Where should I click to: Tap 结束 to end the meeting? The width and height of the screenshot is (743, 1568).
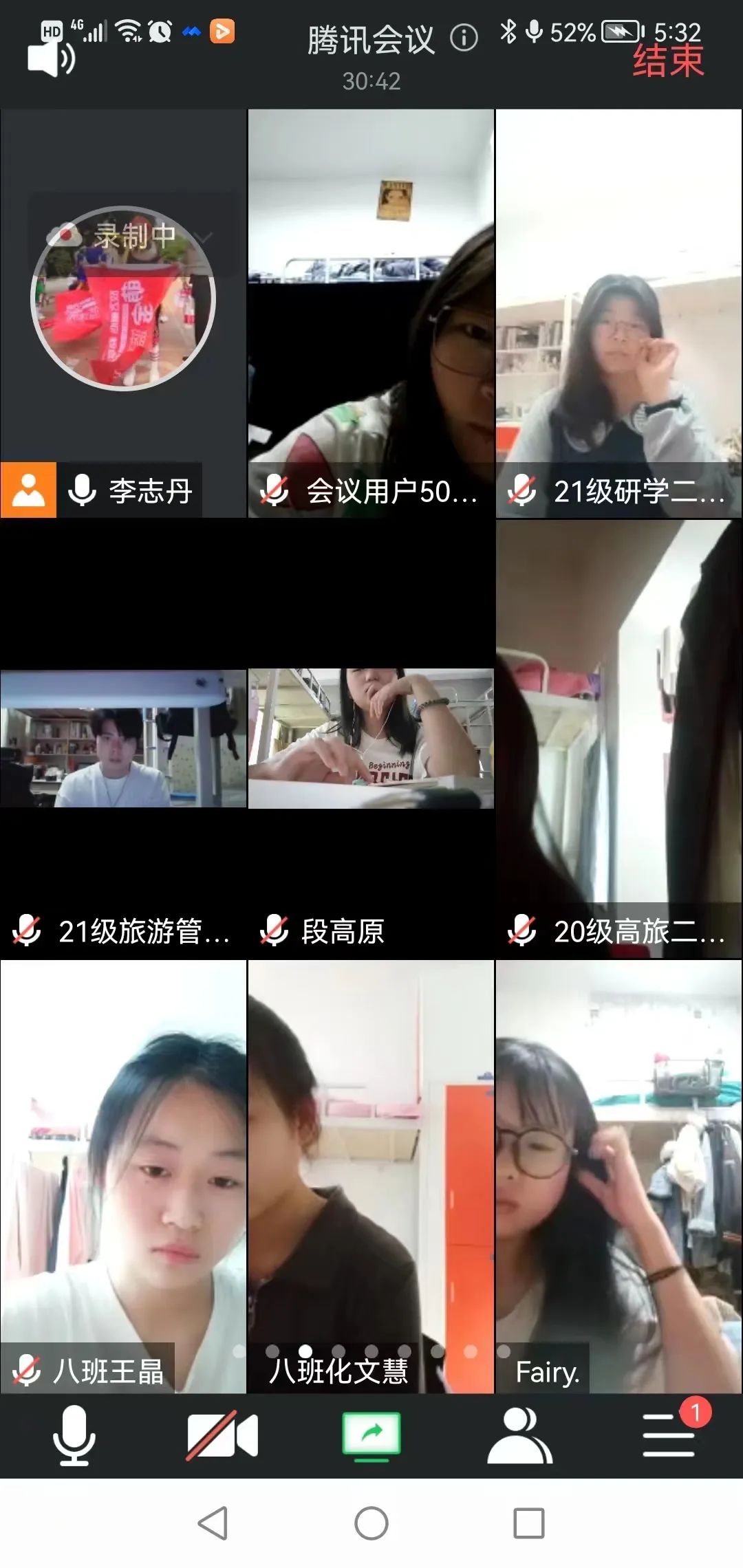667,61
